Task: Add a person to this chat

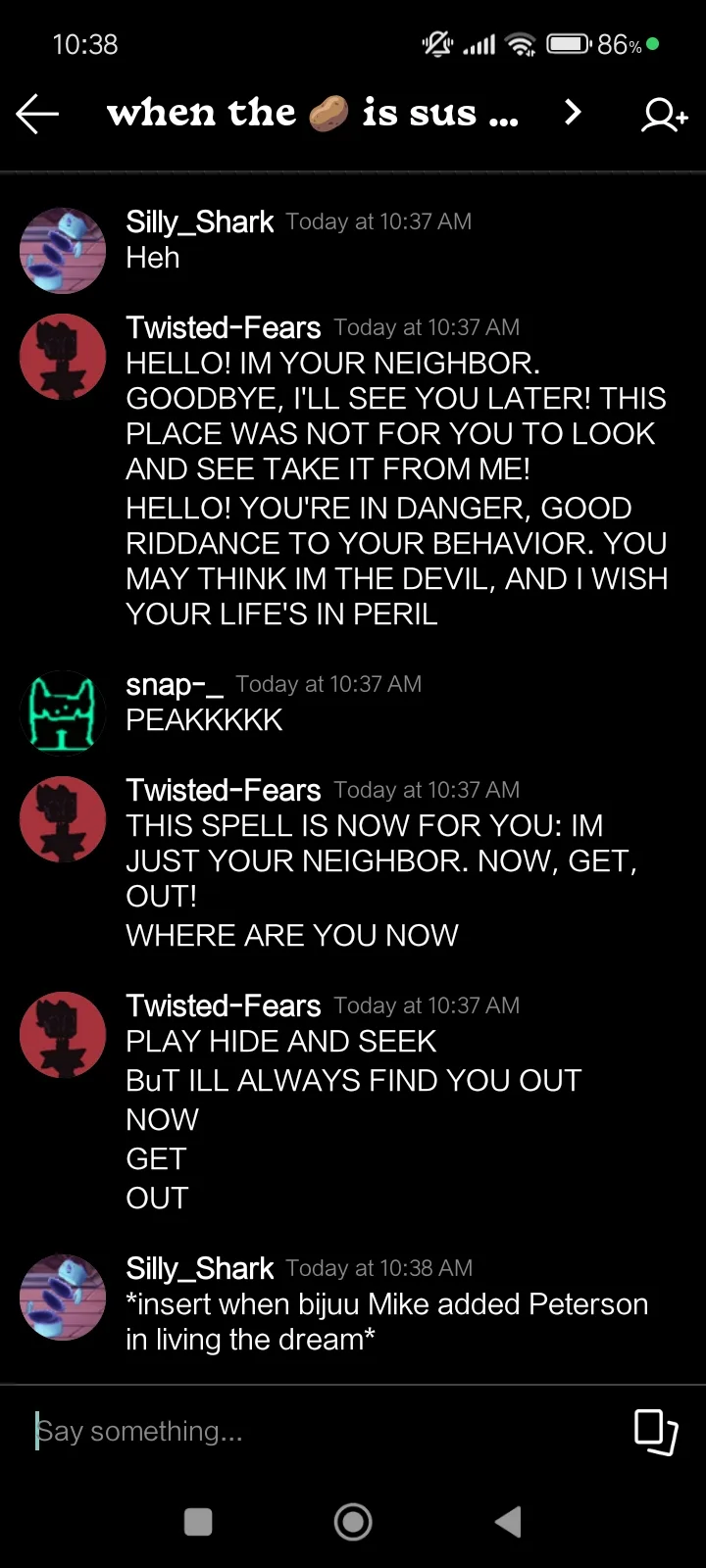Action: tap(664, 115)
